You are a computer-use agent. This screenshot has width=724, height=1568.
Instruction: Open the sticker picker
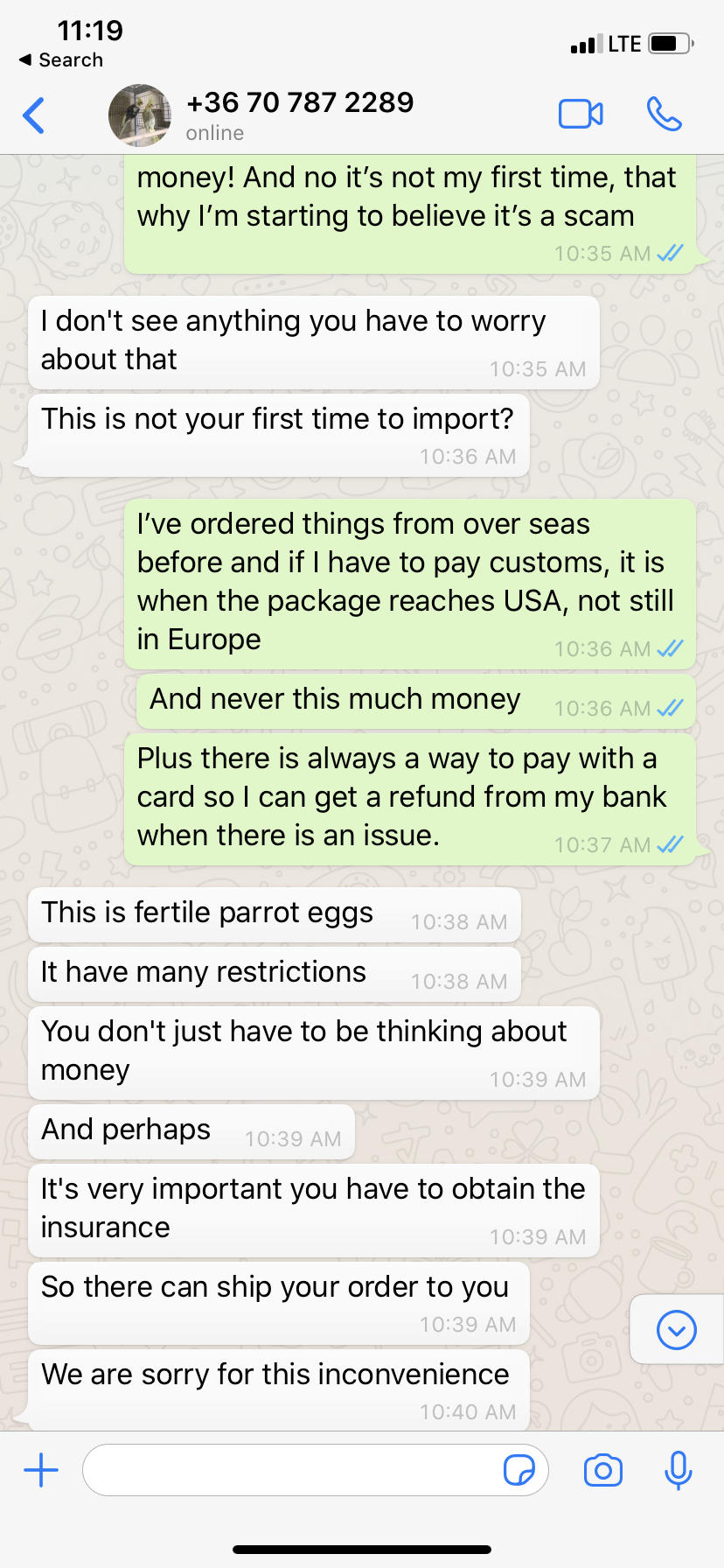pyautogui.click(x=519, y=1470)
